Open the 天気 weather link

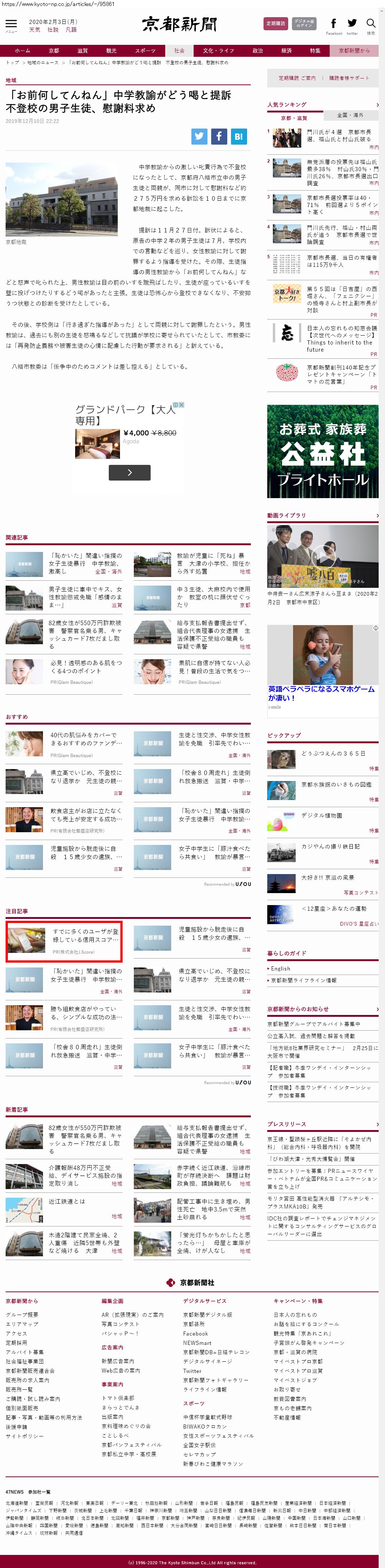point(35,29)
